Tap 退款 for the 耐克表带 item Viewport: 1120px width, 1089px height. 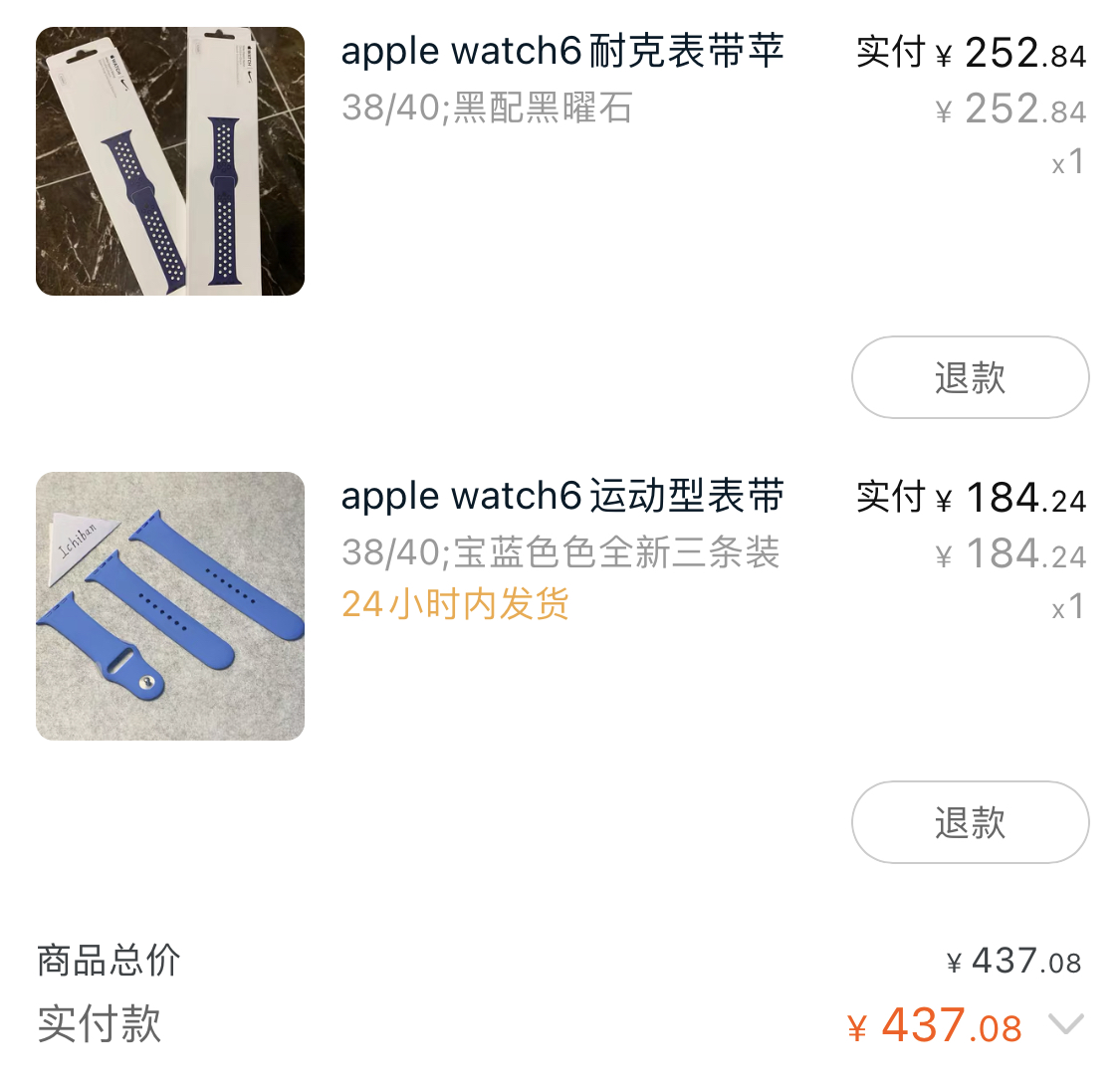coord(970,377)
